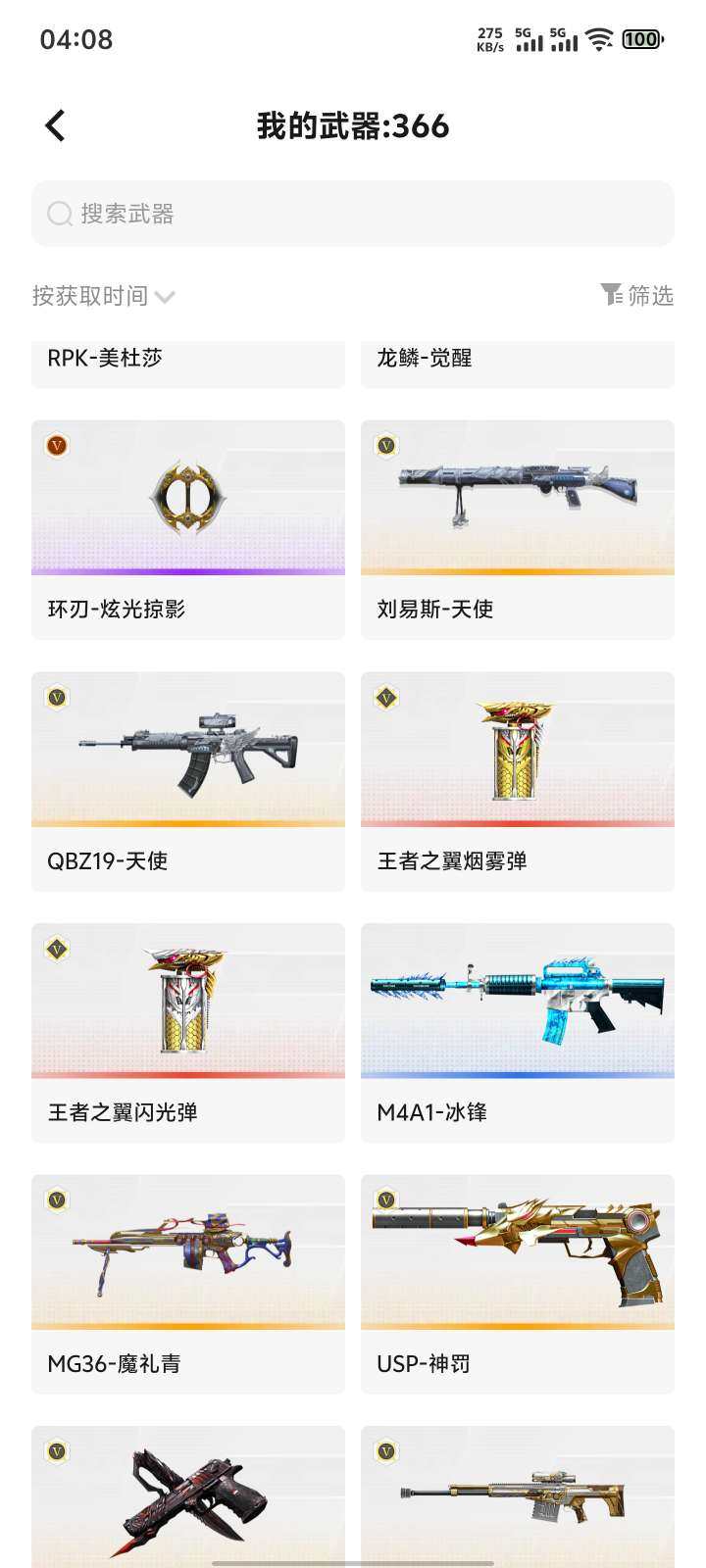Tap the V rarity badge on 刘易斯-天使 card
The width and height of the screenshot is (706, 1568).
pyautogui.click(x=386, y=445)
